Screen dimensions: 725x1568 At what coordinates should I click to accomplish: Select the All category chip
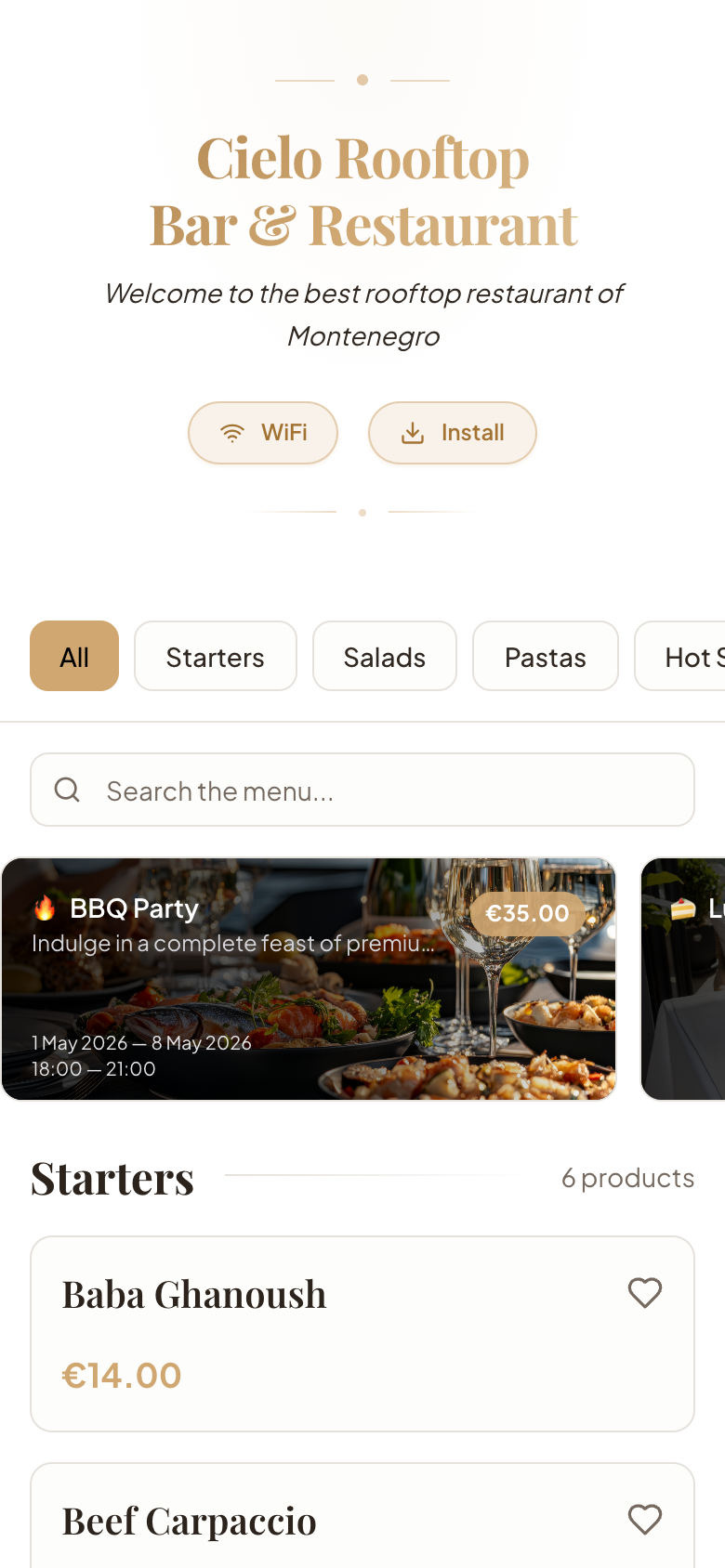(74, 656)
